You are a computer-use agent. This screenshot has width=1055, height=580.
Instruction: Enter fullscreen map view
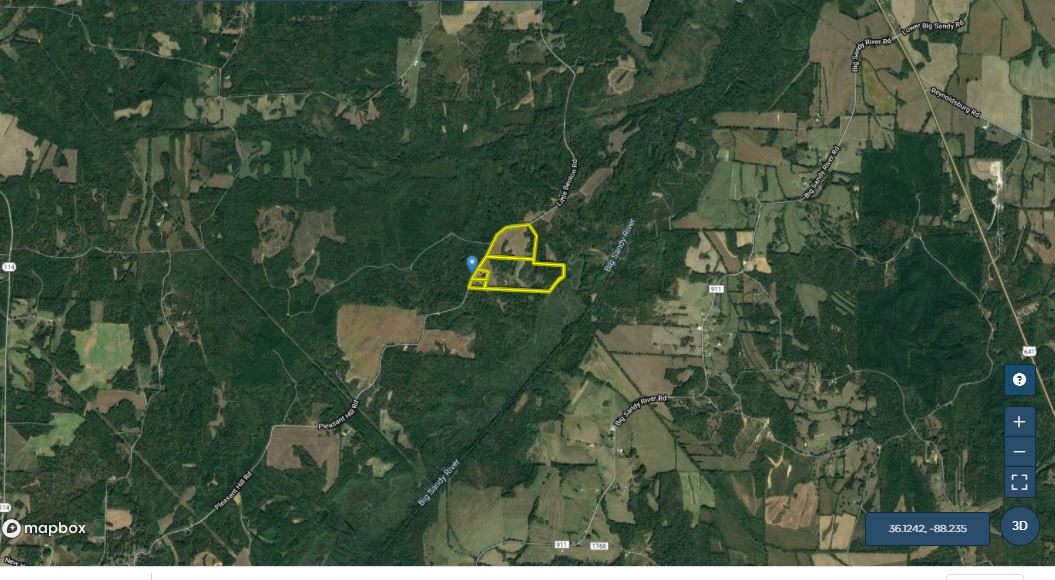click(x=1019, y=482)
